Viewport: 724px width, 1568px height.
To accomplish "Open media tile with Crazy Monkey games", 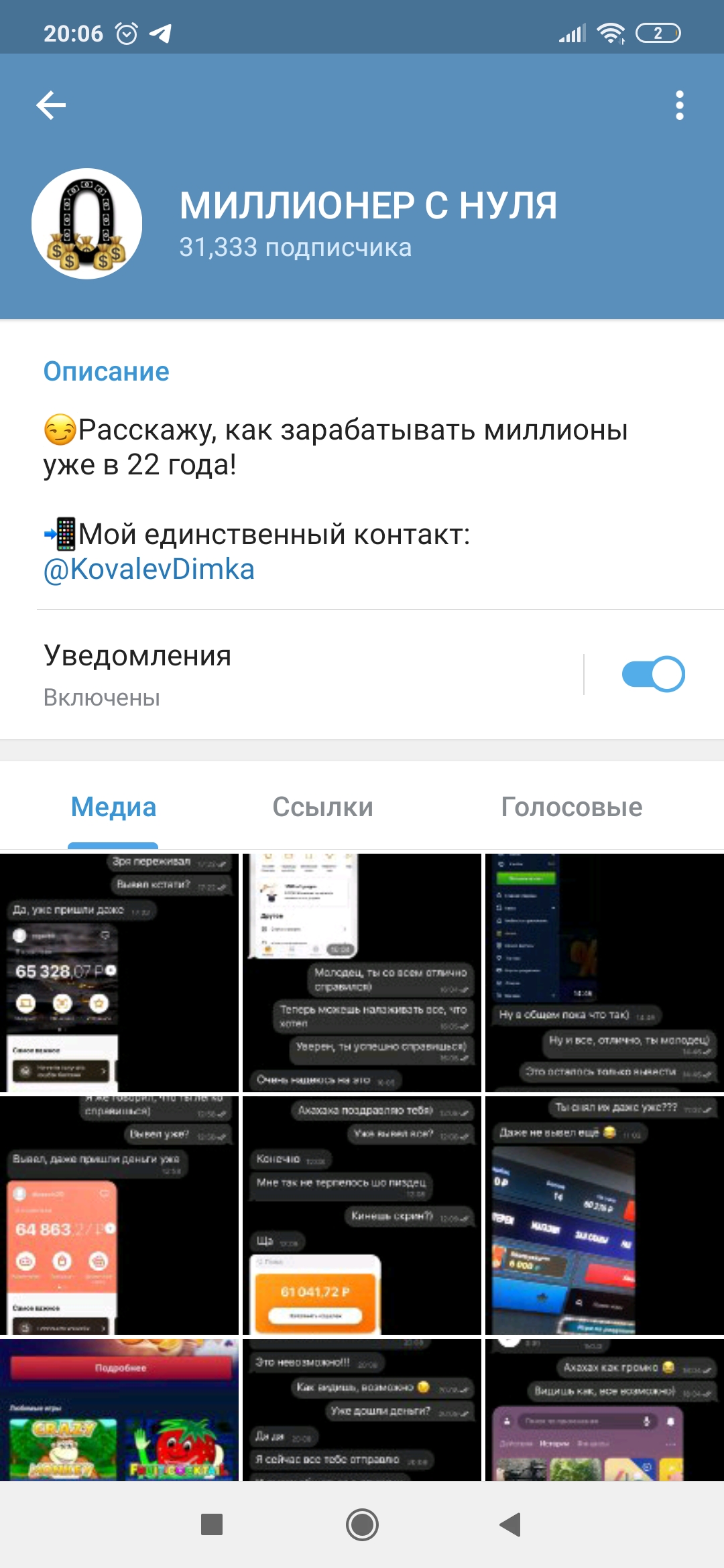I will (x=119, y=1409).
